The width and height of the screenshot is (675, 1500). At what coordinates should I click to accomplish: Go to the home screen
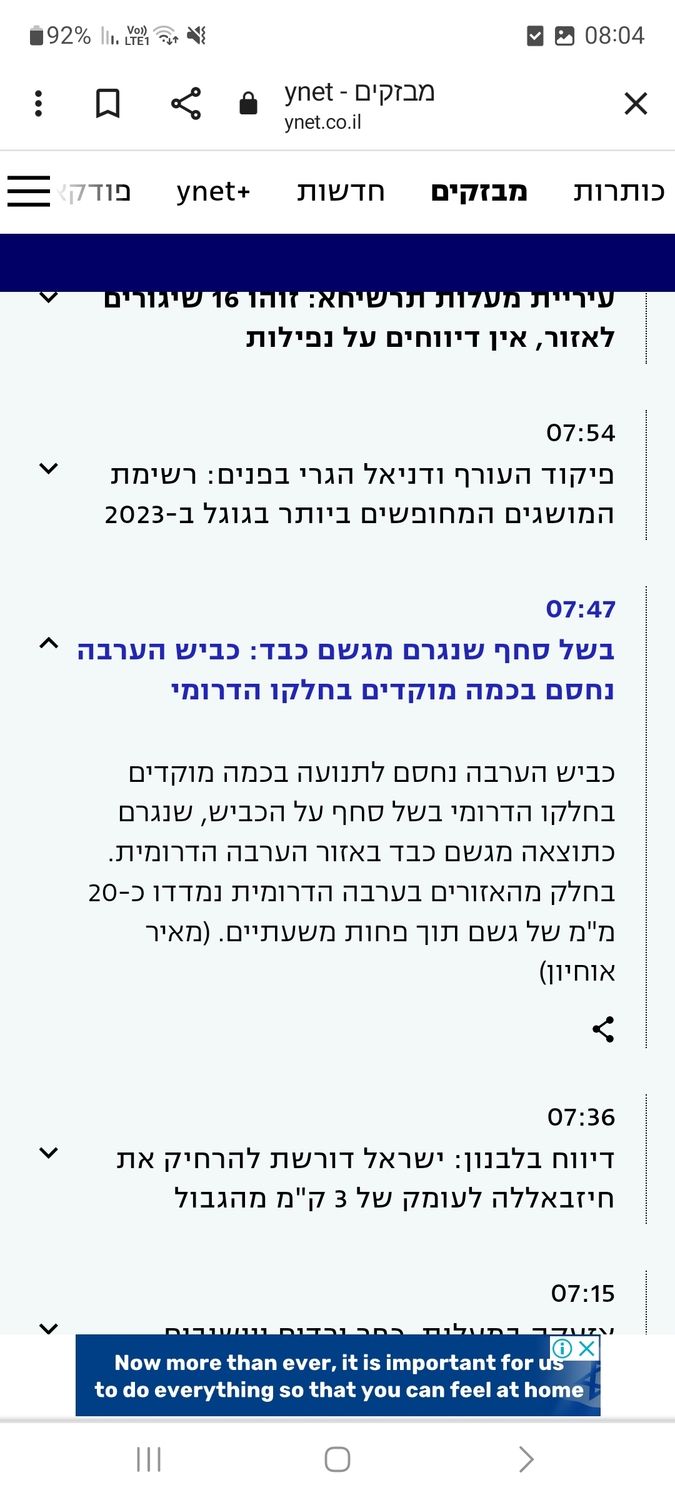pyautogui.click(x=337, y=1459)
